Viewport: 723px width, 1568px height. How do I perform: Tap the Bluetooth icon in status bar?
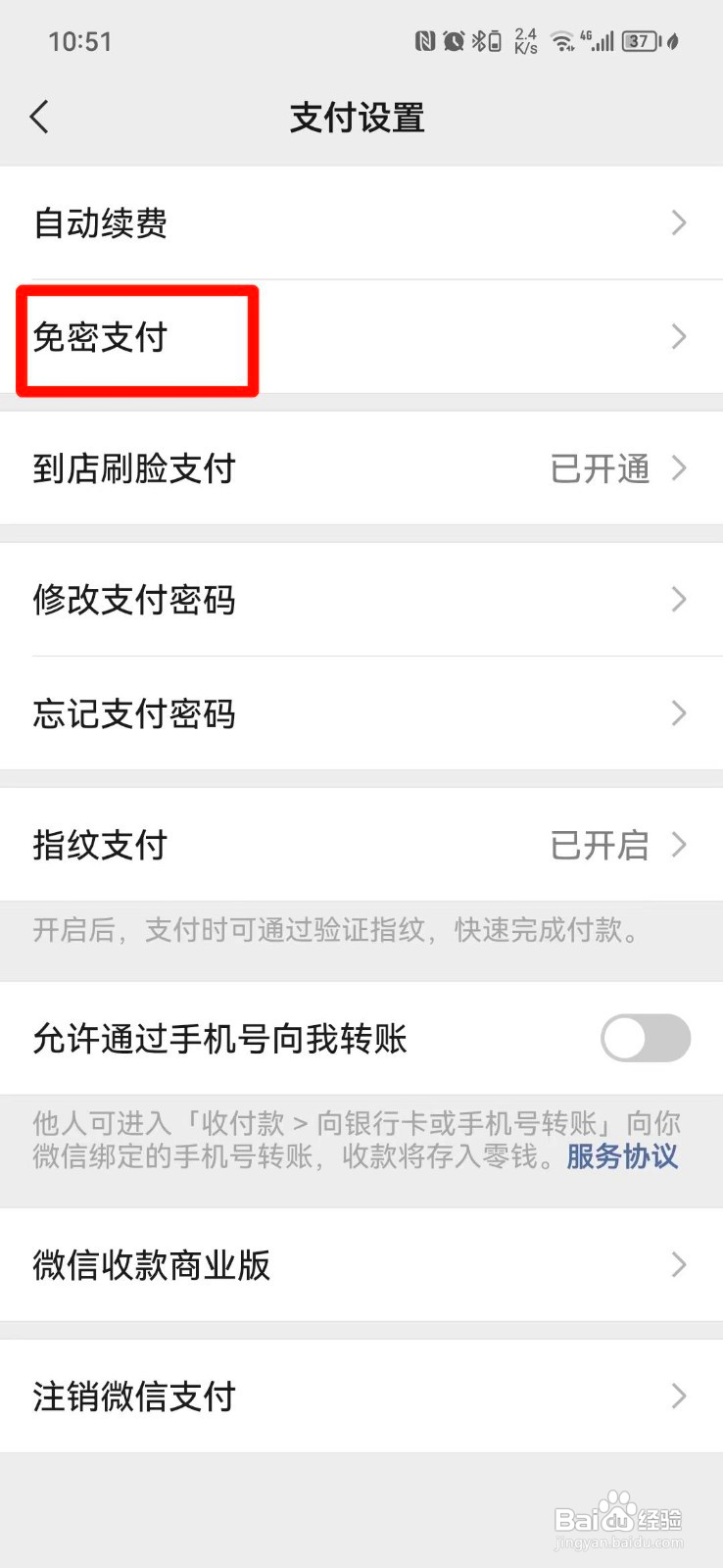(x=479, y=41)
